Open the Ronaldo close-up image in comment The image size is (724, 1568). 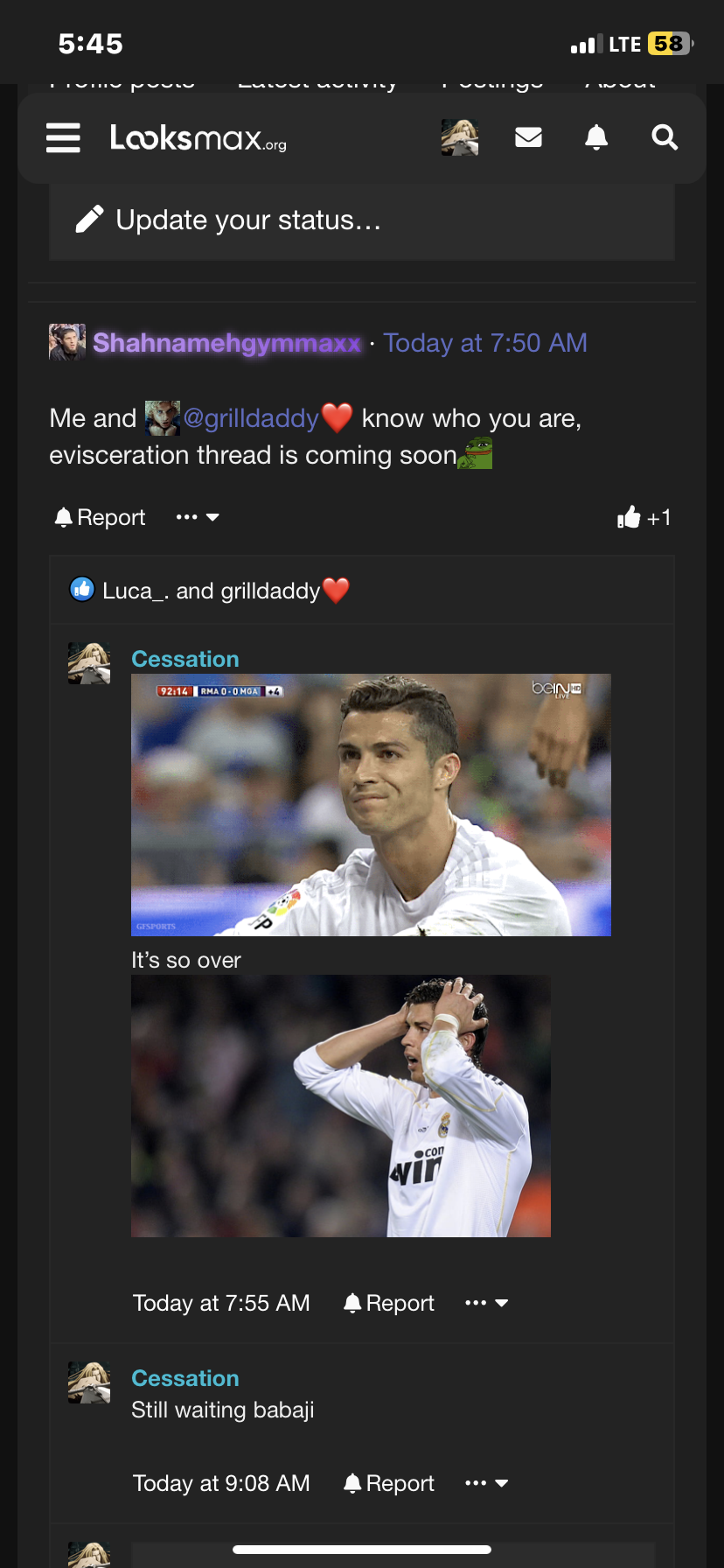pyautogui.click(x=371, y=805)
